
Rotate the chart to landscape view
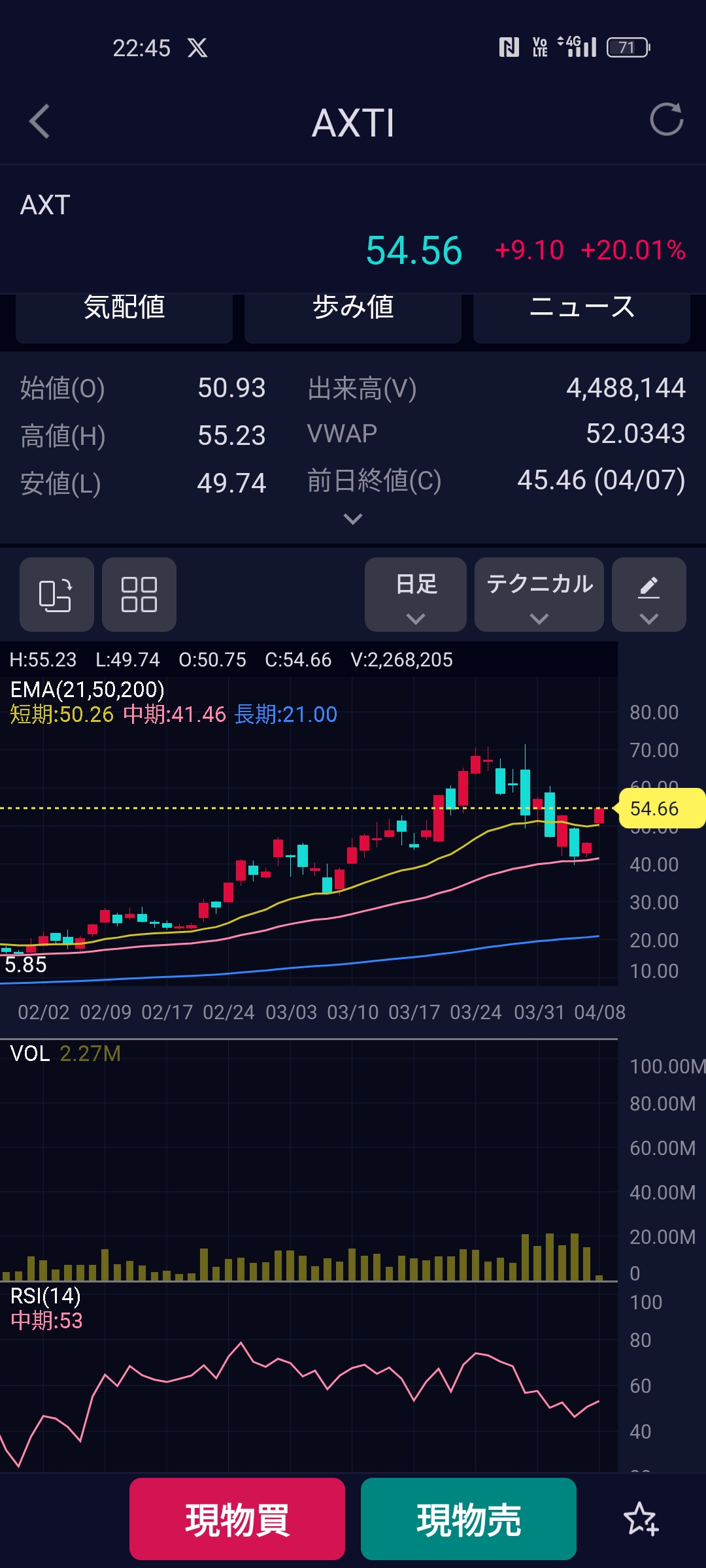click(x=56, y=595)
